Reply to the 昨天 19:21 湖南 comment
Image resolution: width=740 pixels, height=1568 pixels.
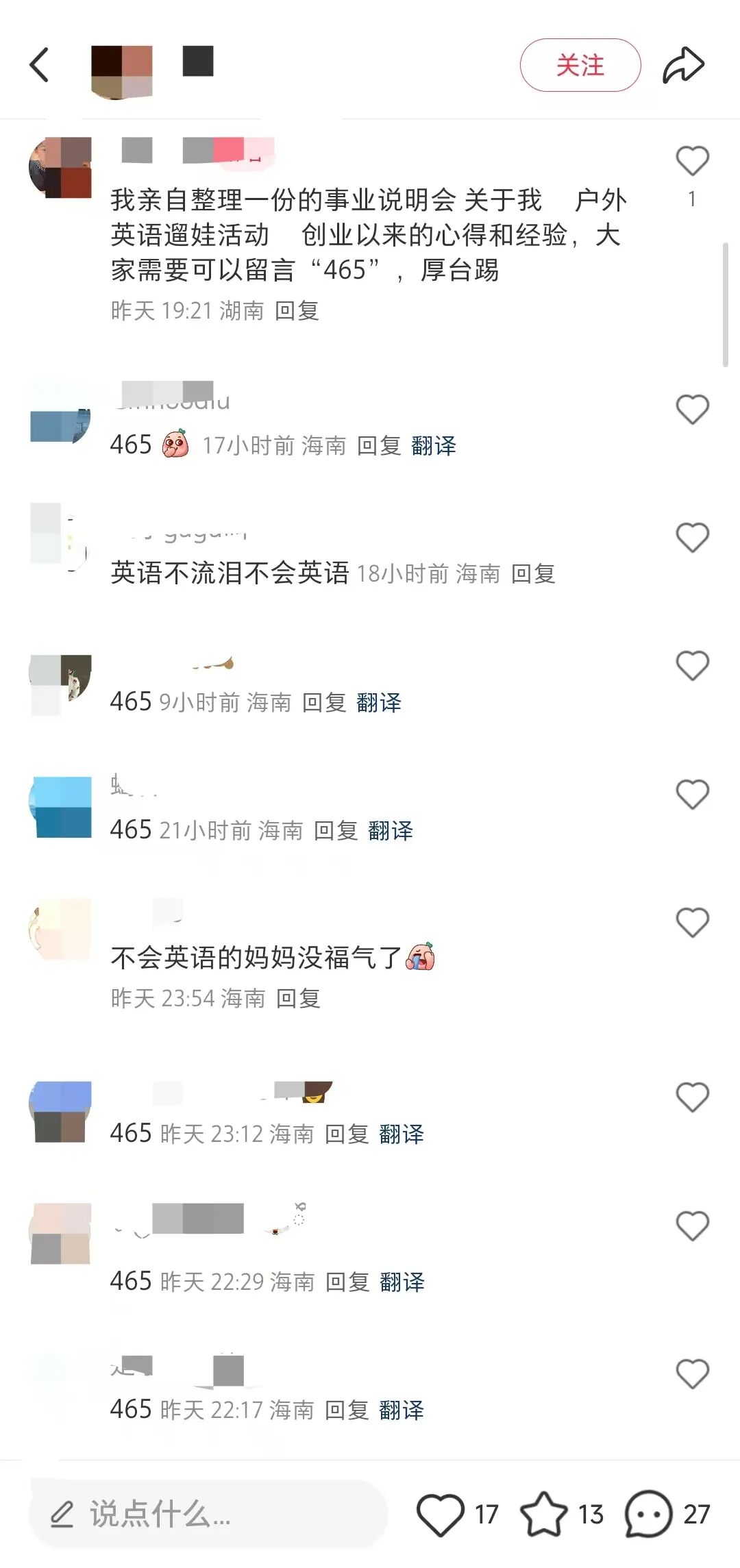297,311
